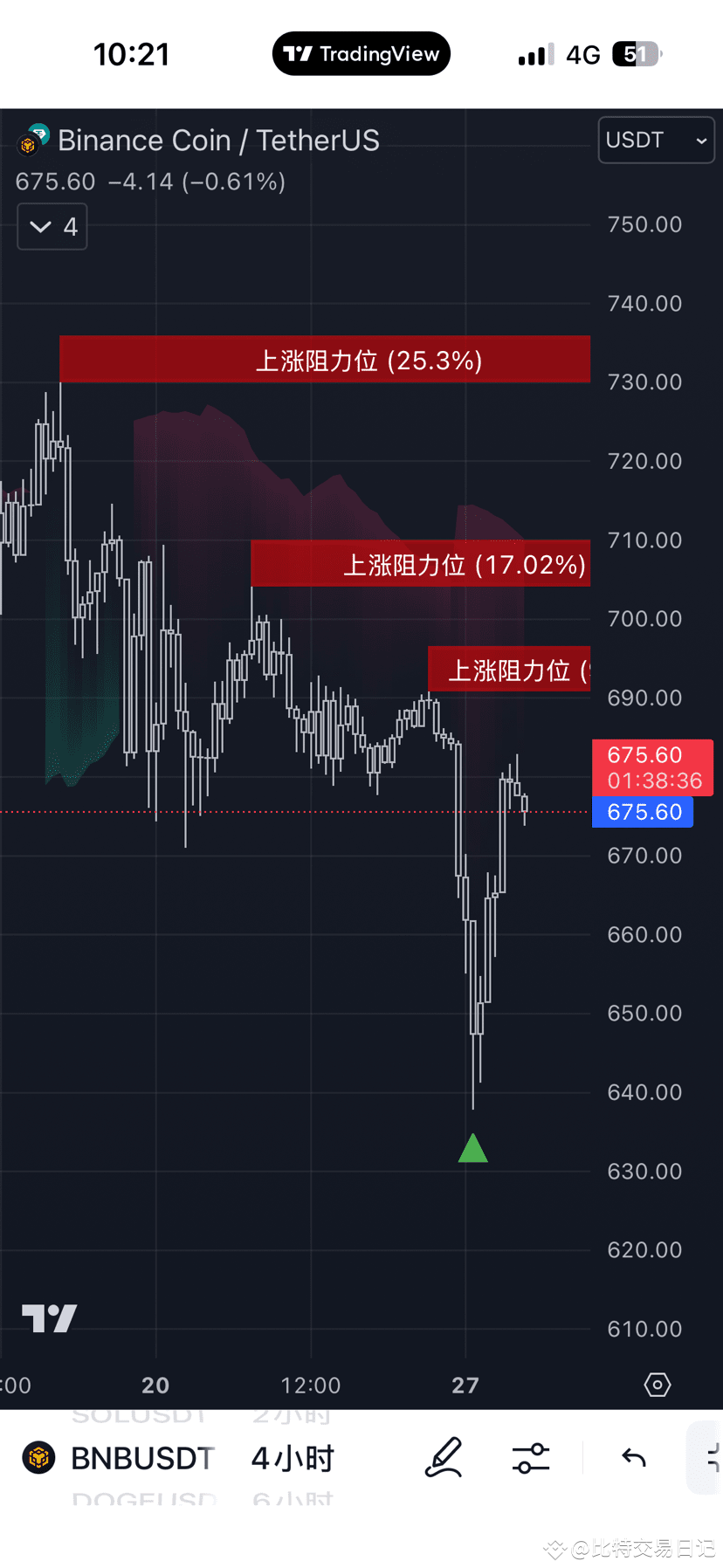Click the 上涨阻力位 (25.3%) resistance banner
This screenshot has width=723, height=1568.
[x=324, y=359]
